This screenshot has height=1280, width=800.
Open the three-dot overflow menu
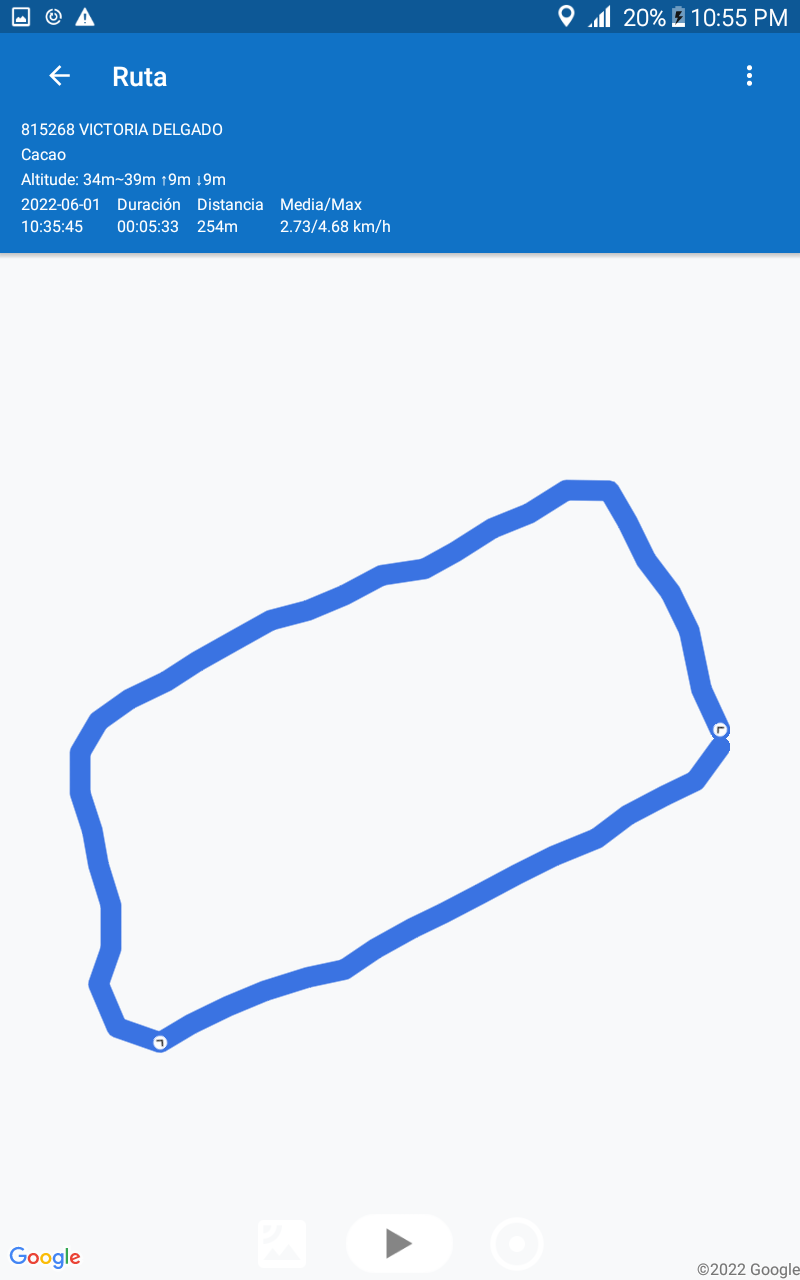[749, 76]
